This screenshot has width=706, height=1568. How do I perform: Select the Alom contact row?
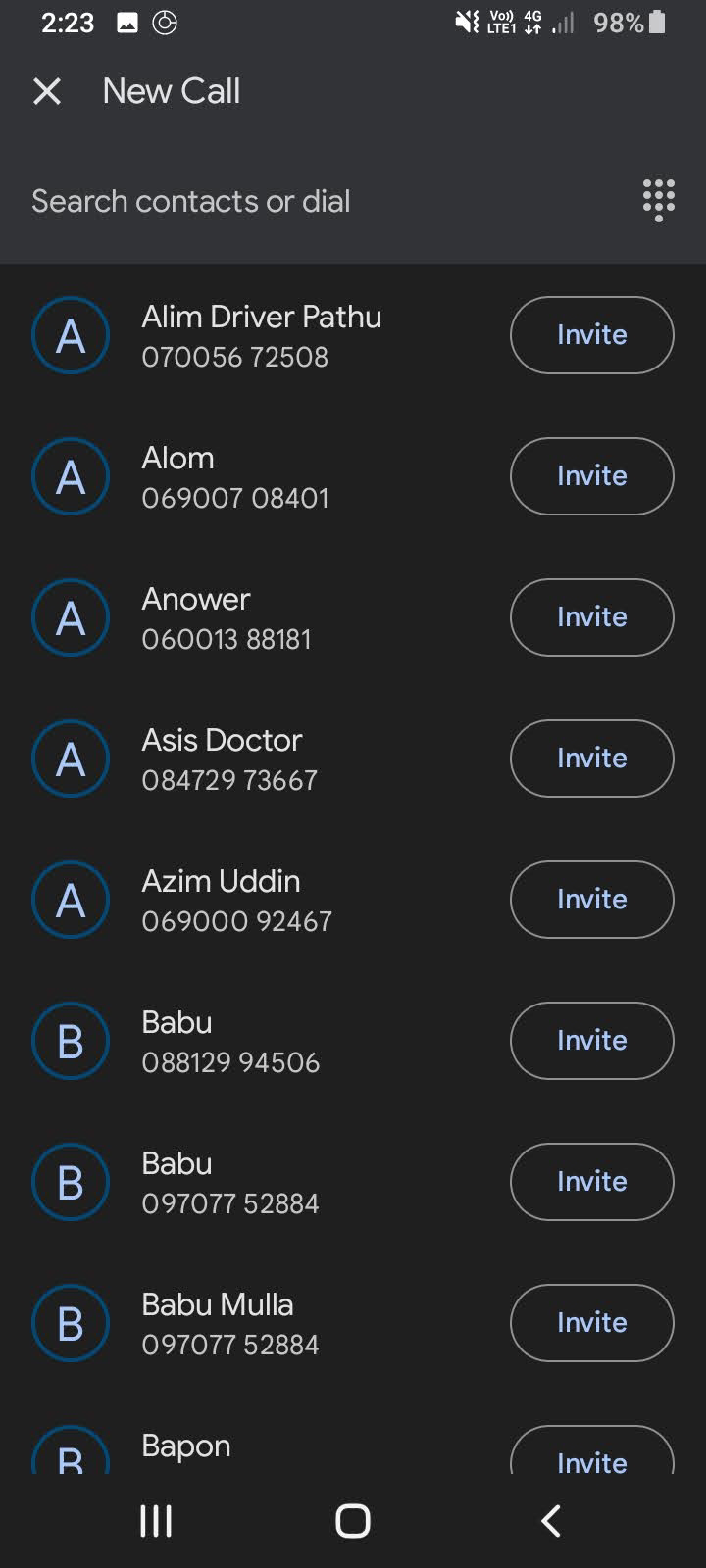pyautogui.click(x=255, y=476)
